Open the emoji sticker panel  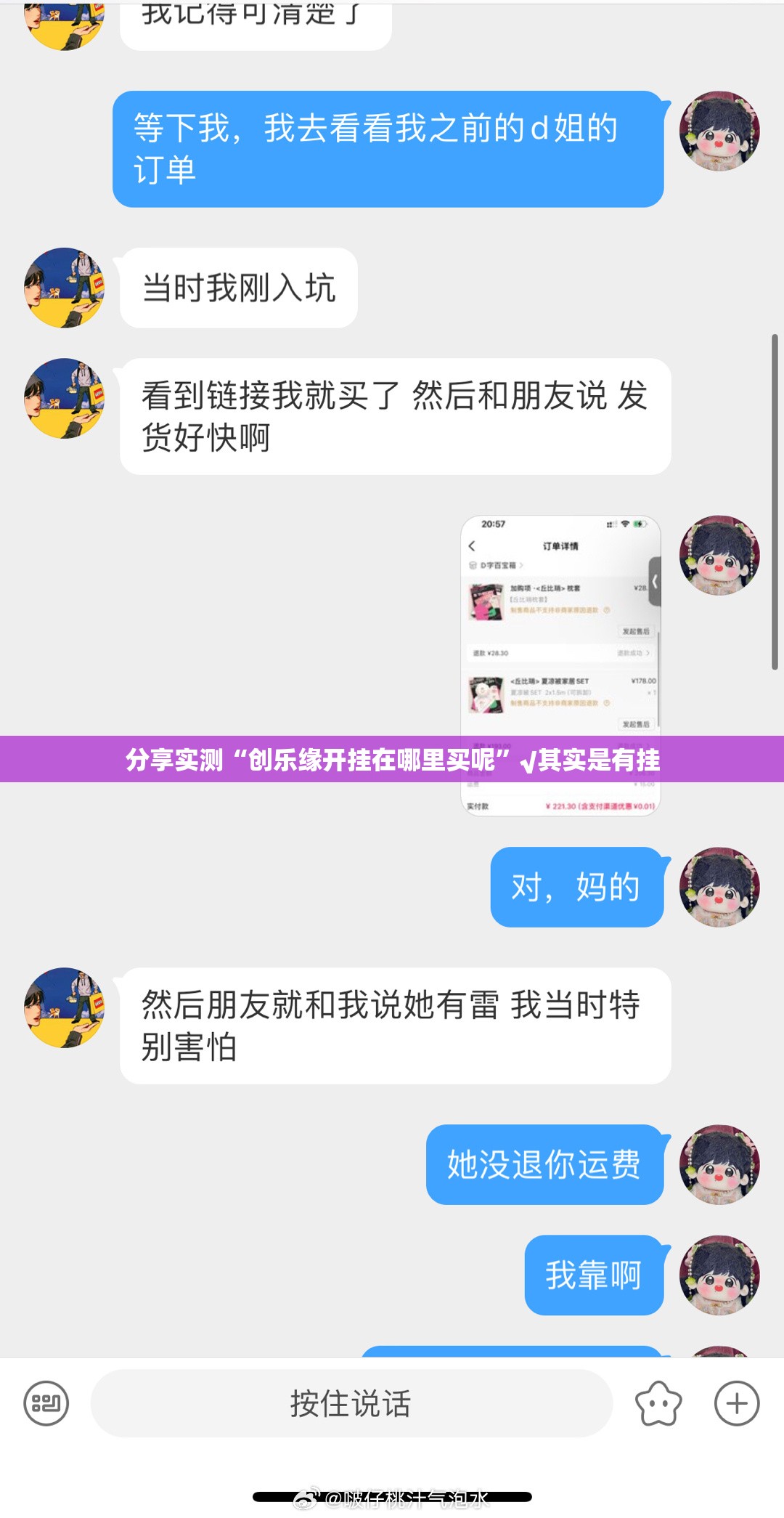pyautogui.click(x=658, y=1403)
